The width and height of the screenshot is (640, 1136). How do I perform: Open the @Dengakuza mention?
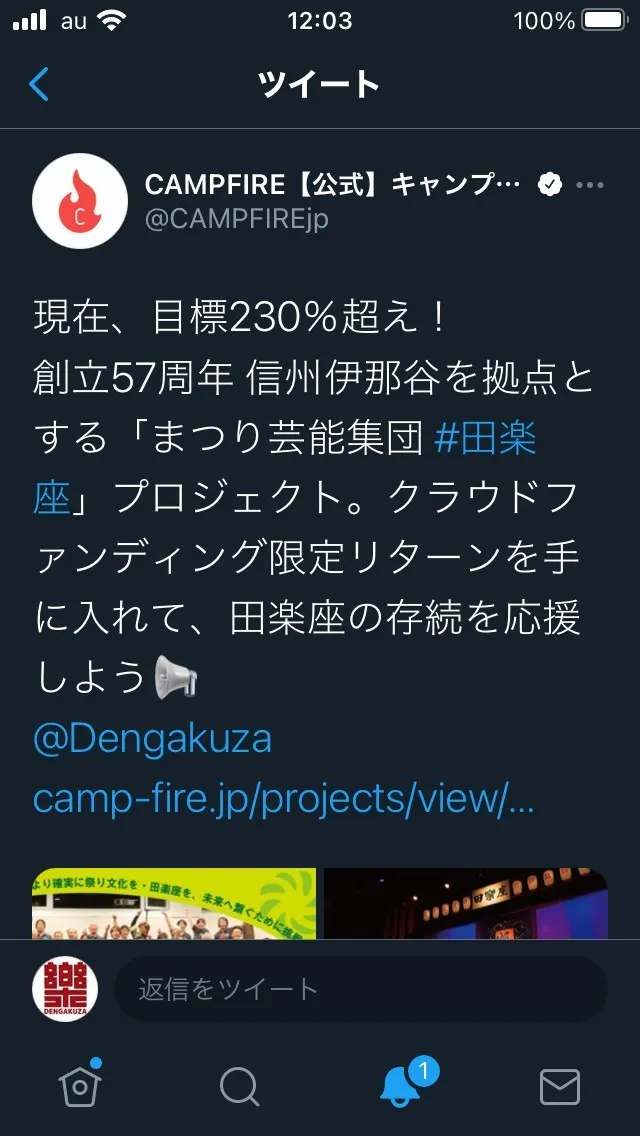152,739
